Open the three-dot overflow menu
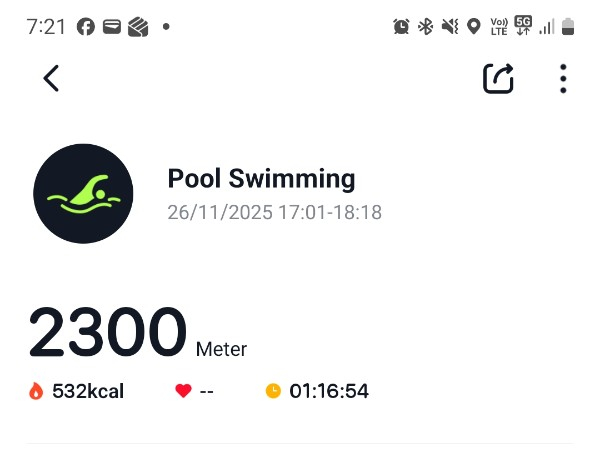 pyautogui.click(x=563, y=78)
